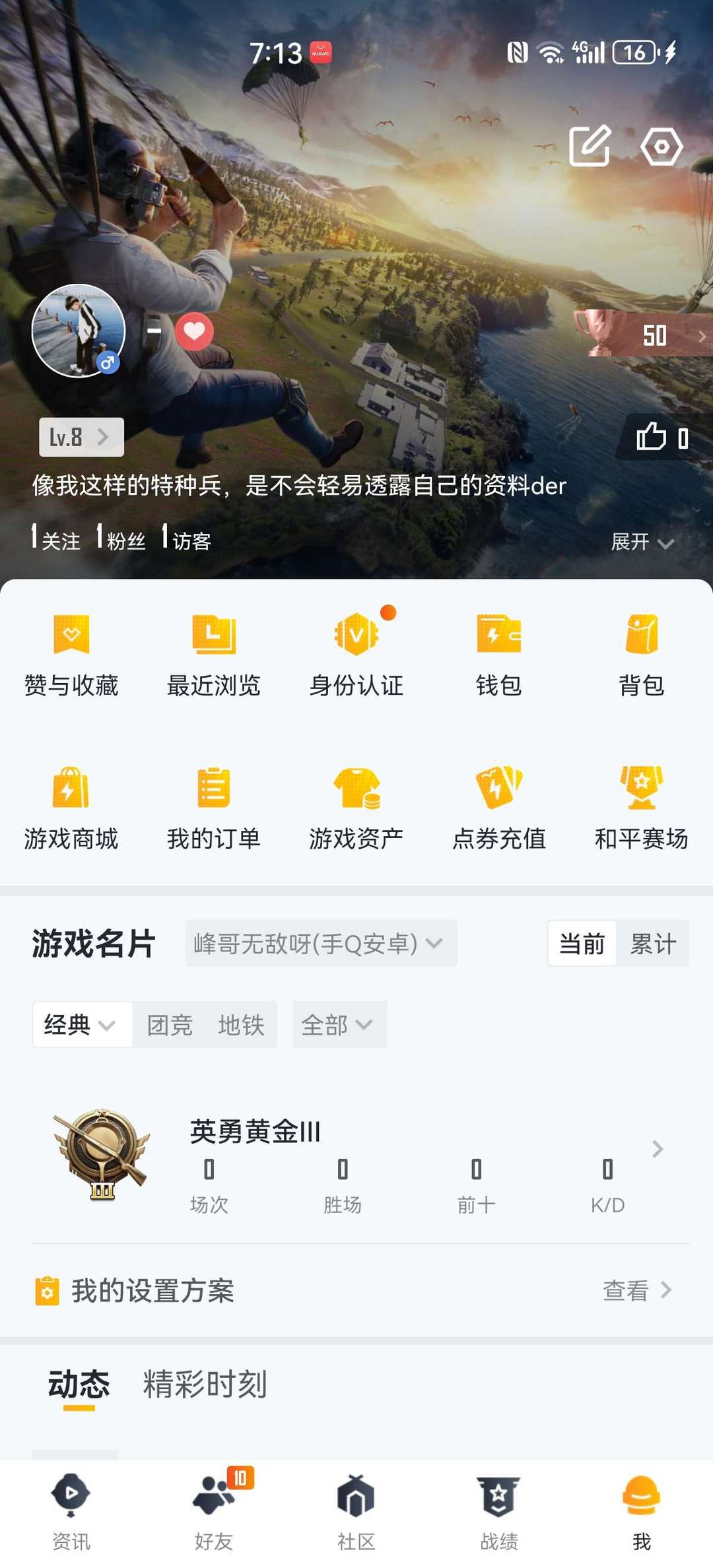Viewport: 713px width, 1568px height.
Task: Expand the profile with 展开
Action: point(641,542)
